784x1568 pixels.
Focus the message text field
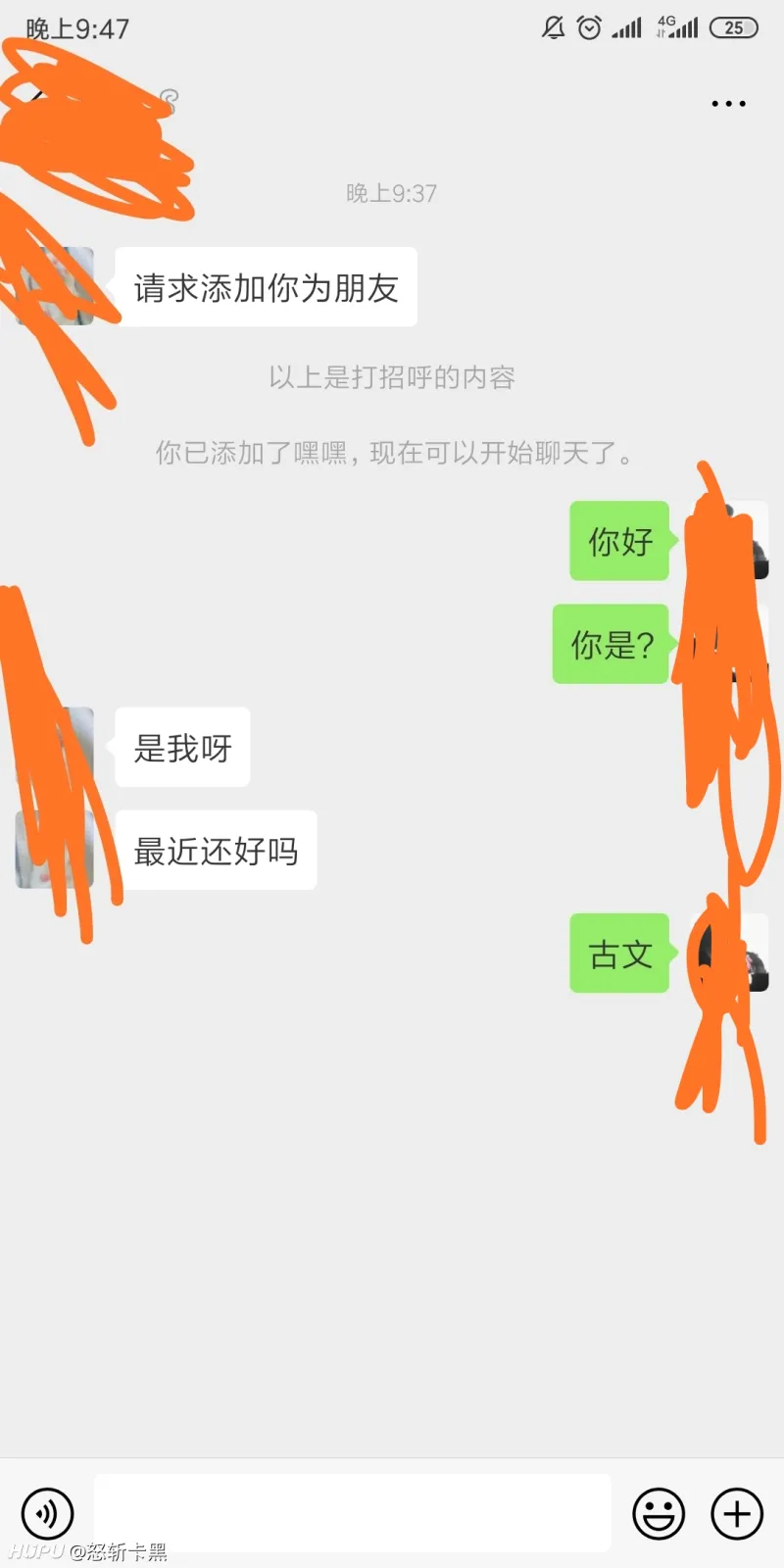tap(353, 1513)
